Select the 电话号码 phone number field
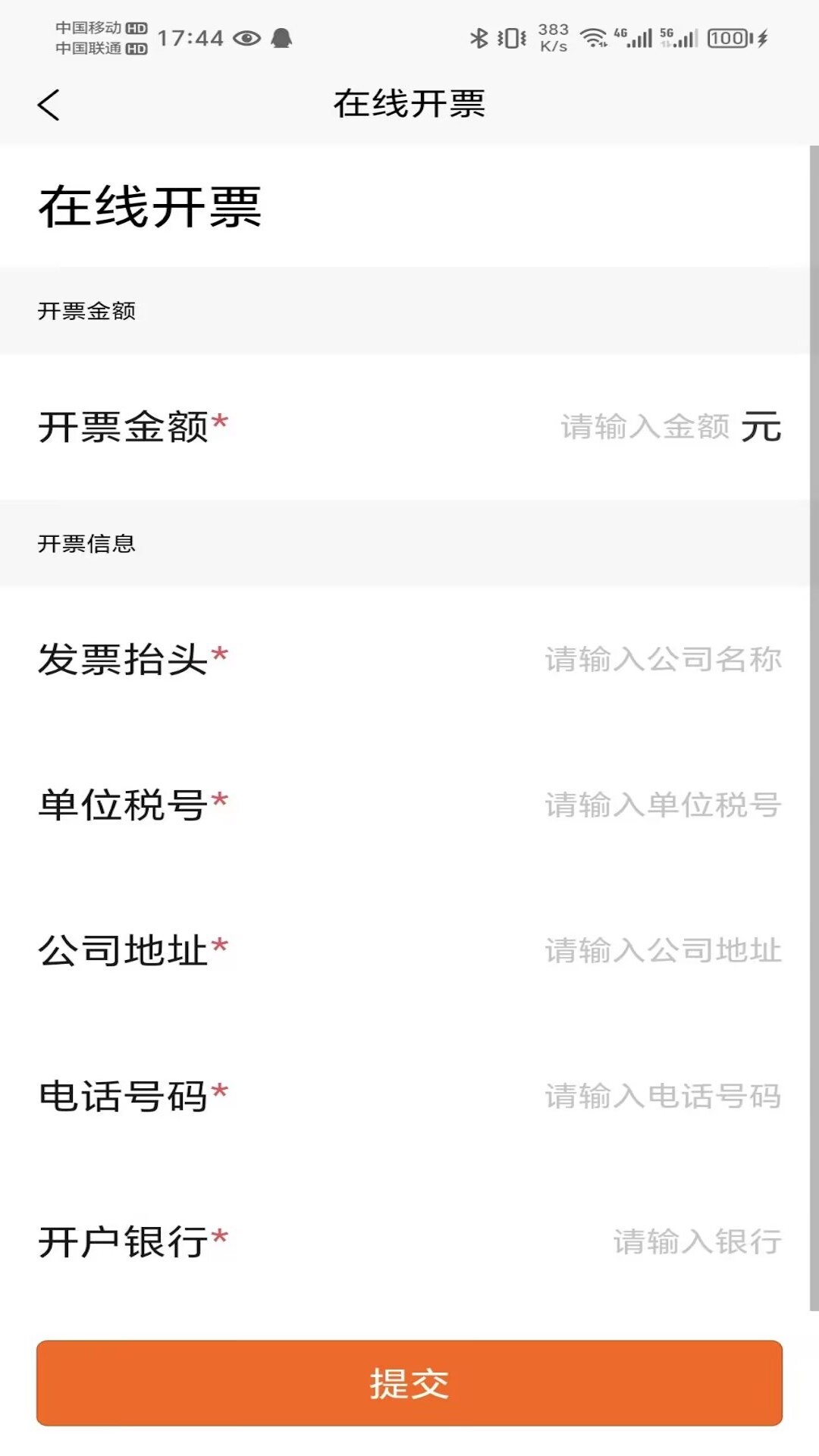 point(664,1095)
